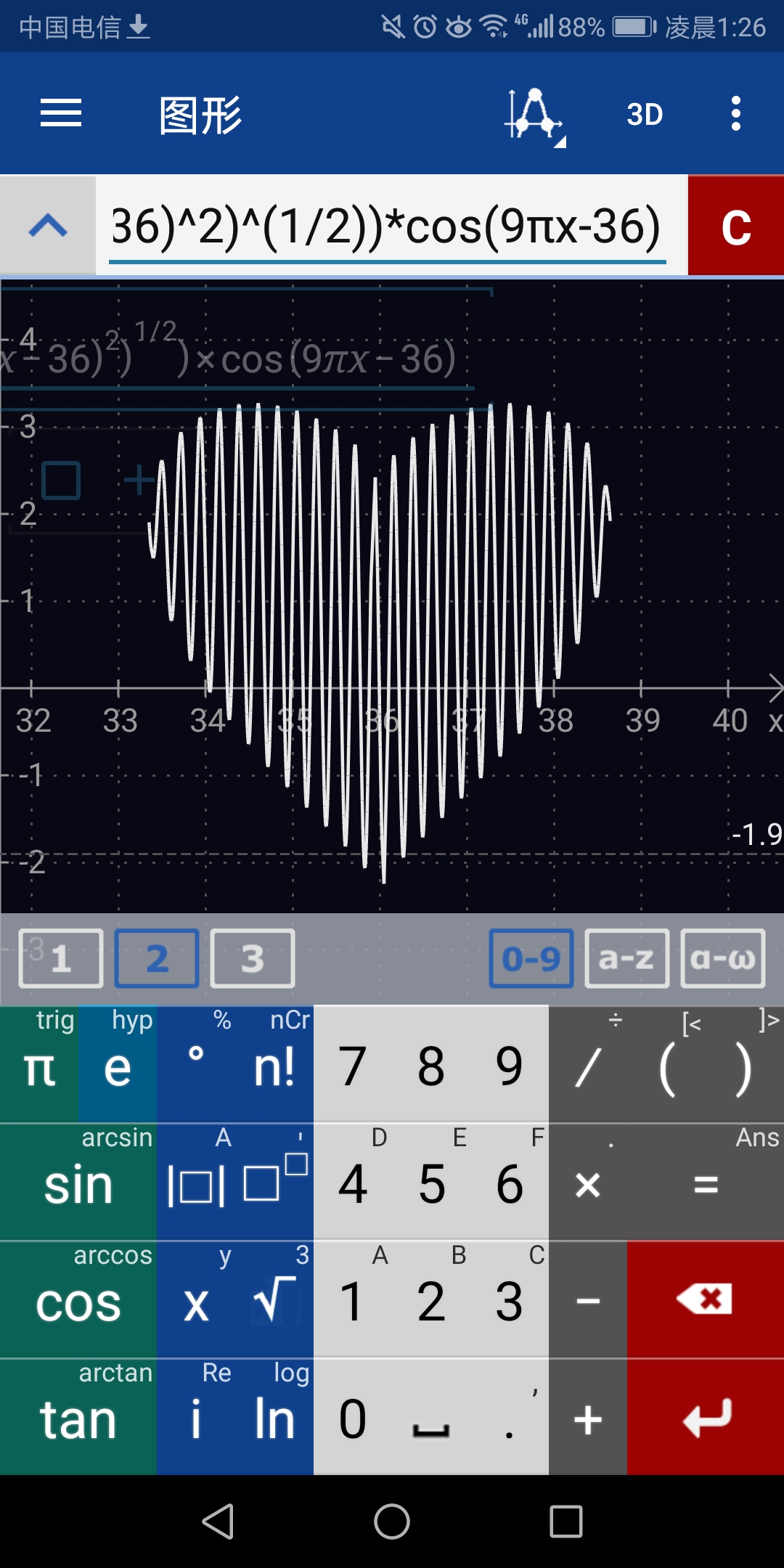This screenshot has height=1568, width=784.
Task: Focus the function expression input field
Action: (x=388, y=226)
